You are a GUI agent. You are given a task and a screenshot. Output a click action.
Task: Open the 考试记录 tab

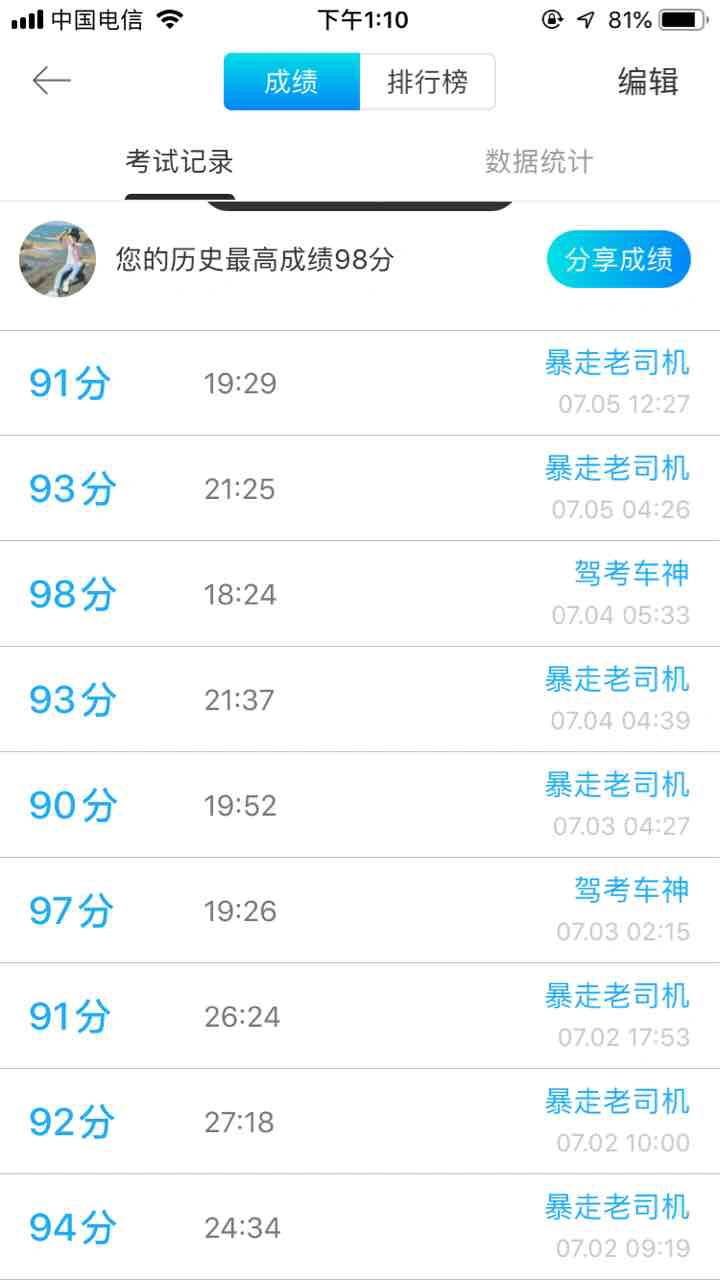coord(180,162)
